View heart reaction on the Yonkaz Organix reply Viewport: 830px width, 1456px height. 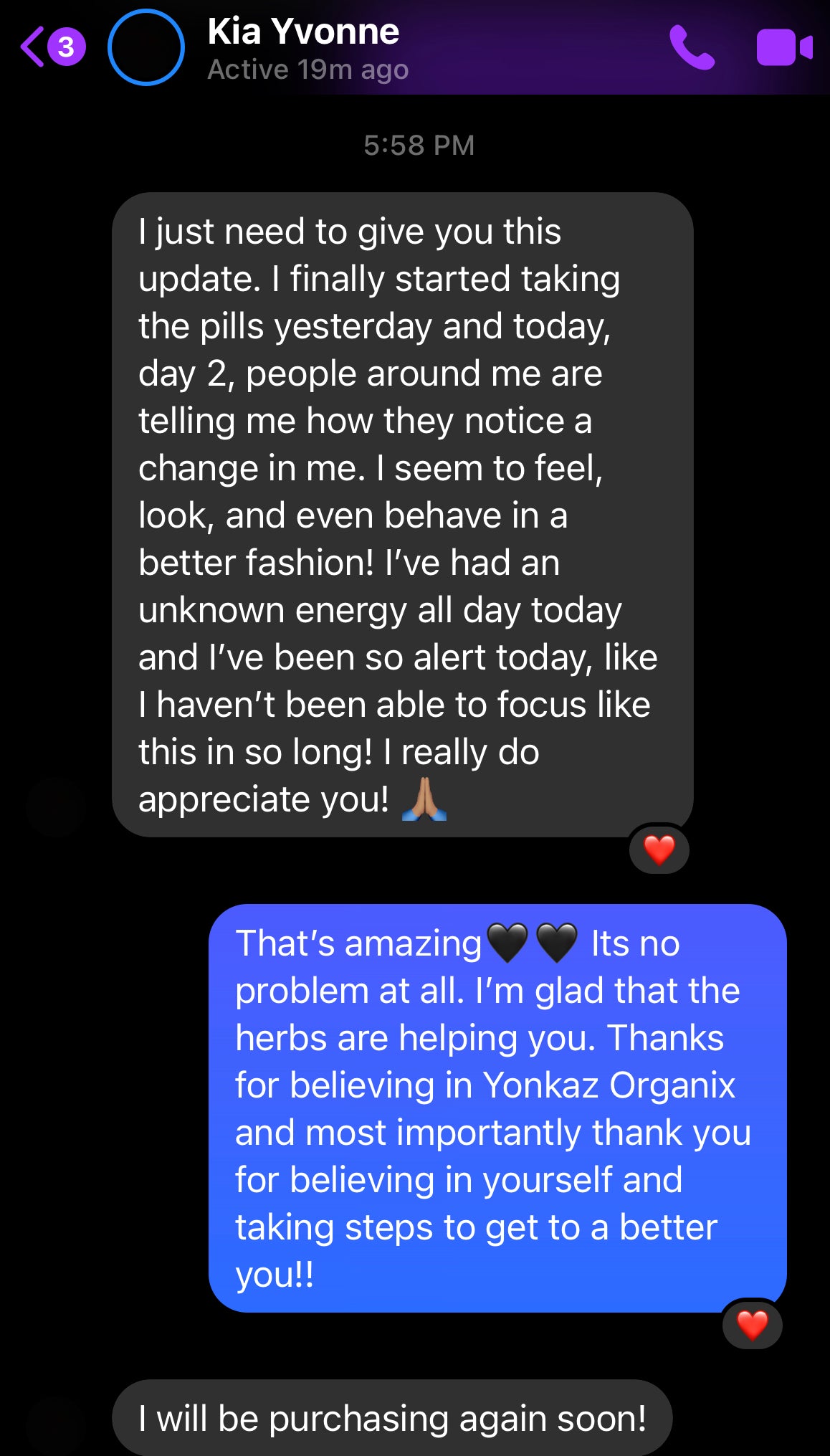point(752,1325)
